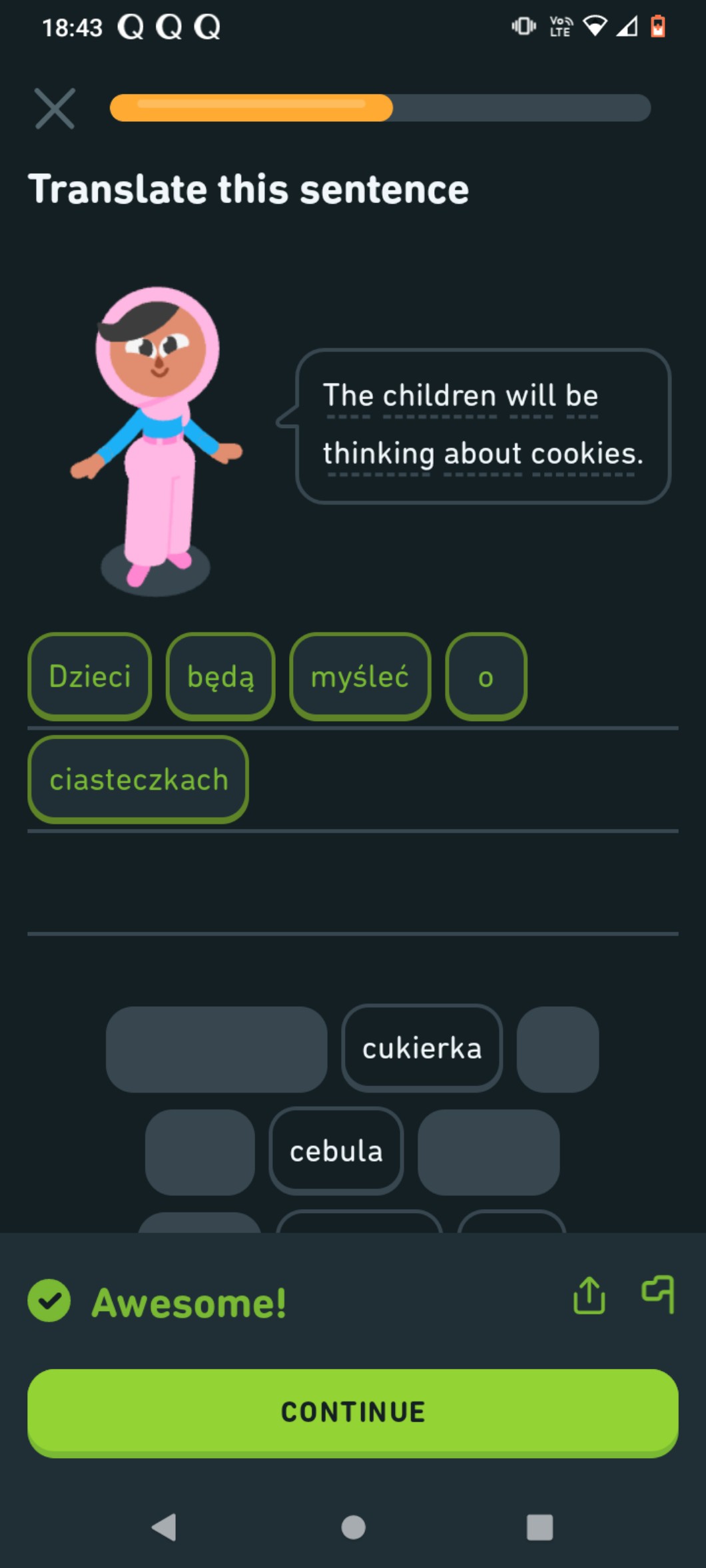The height and width of the screenshot is (1568, 706).
Task: Tap the 'Dzieci' tile in the answer
Action: coord(90,676)
